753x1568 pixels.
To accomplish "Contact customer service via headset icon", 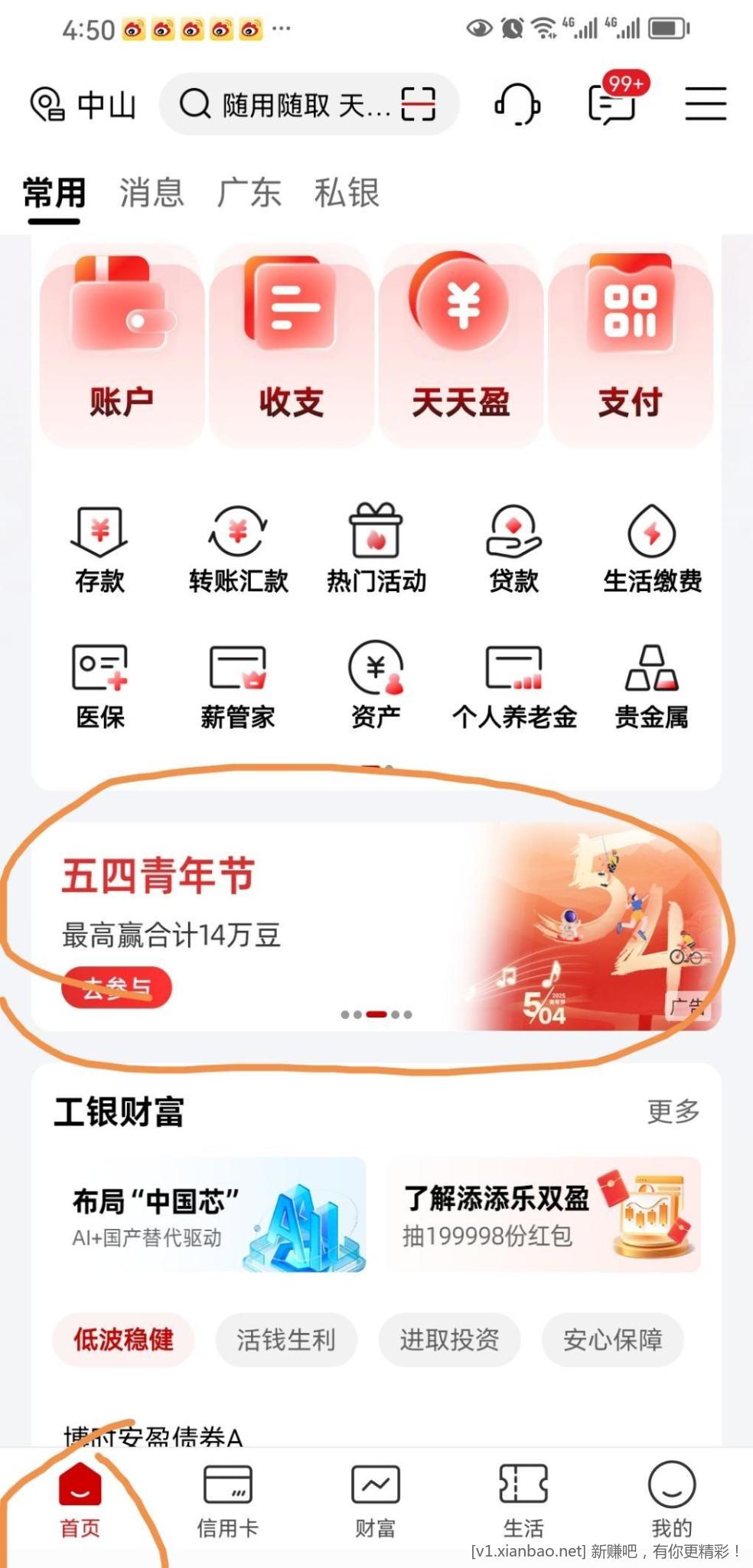I will [x=518, y=104].
